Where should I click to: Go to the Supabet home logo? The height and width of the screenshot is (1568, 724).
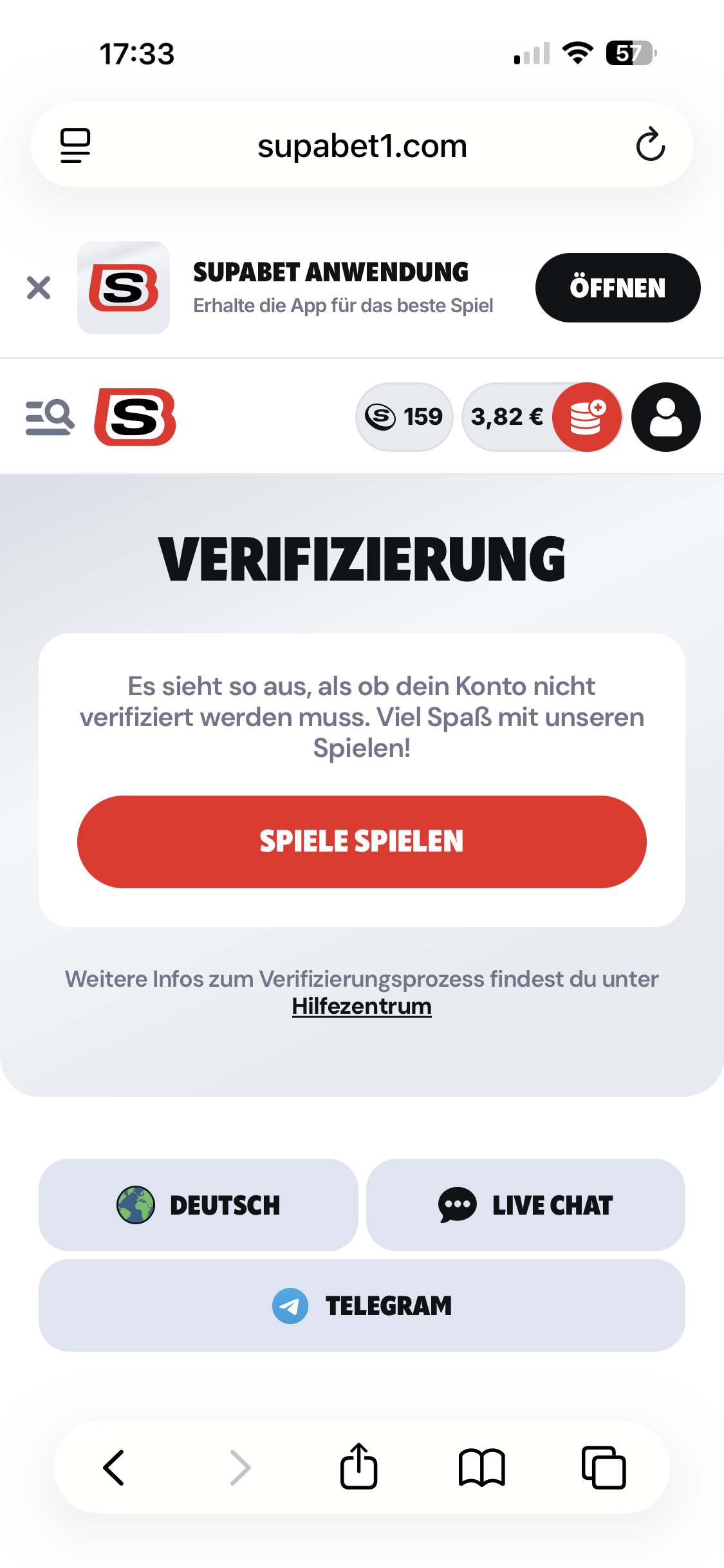(135, 417)
